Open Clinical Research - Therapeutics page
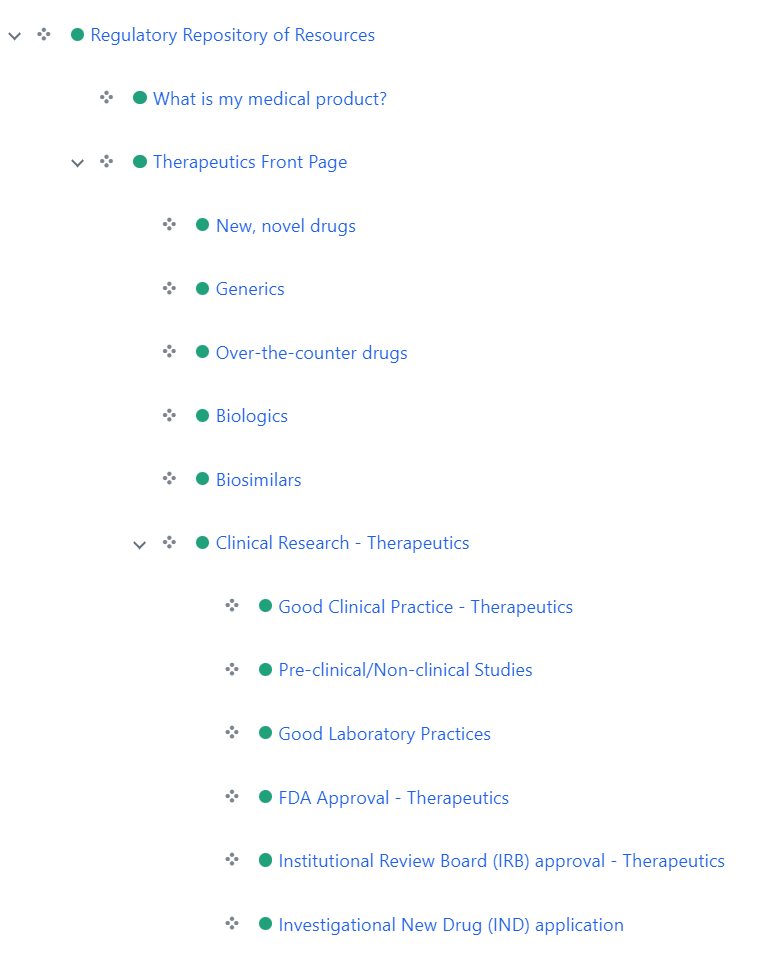Image resolution: width=765 pixels, height=955 pixels. click(342, 543)
